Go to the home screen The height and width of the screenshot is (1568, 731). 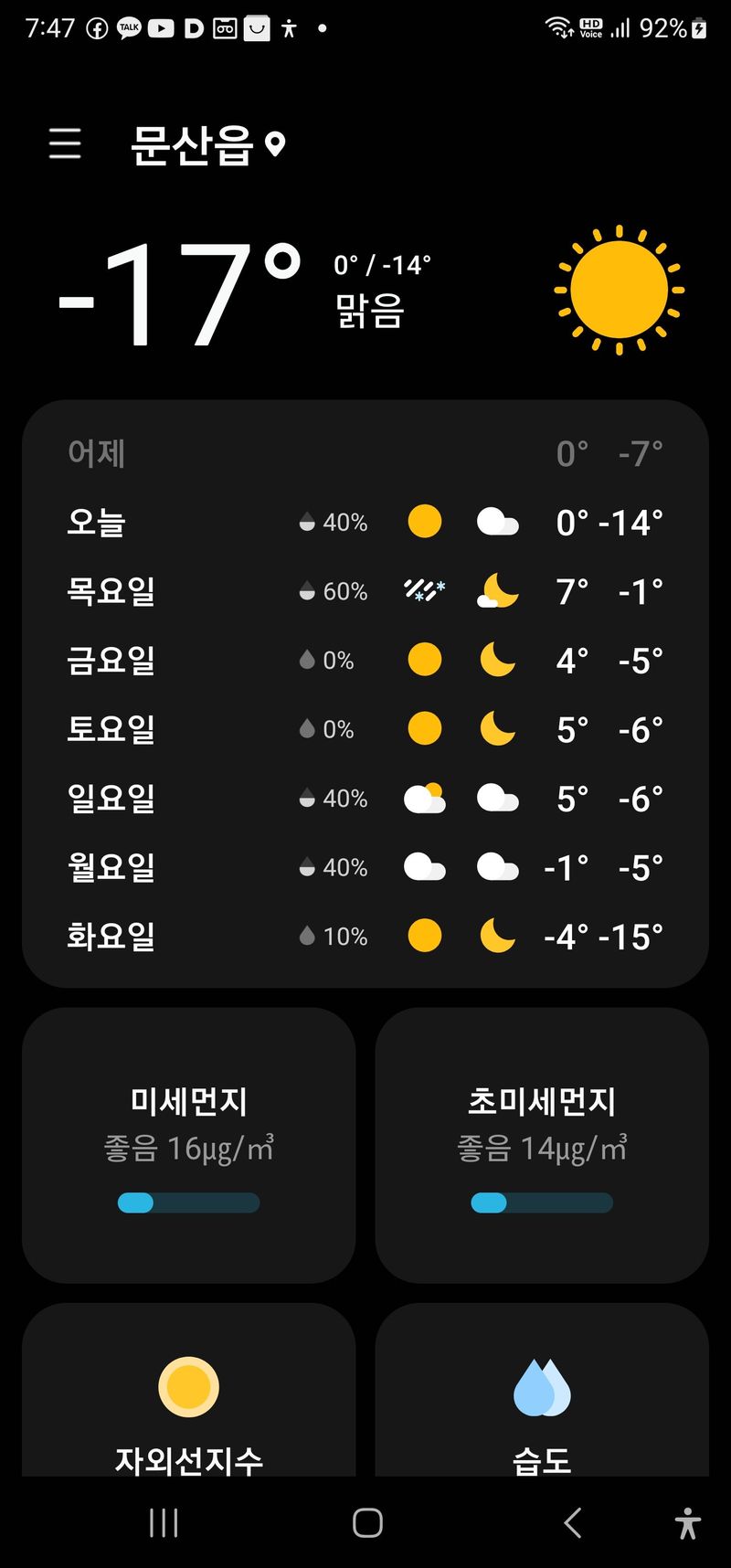pos(367,1522)
